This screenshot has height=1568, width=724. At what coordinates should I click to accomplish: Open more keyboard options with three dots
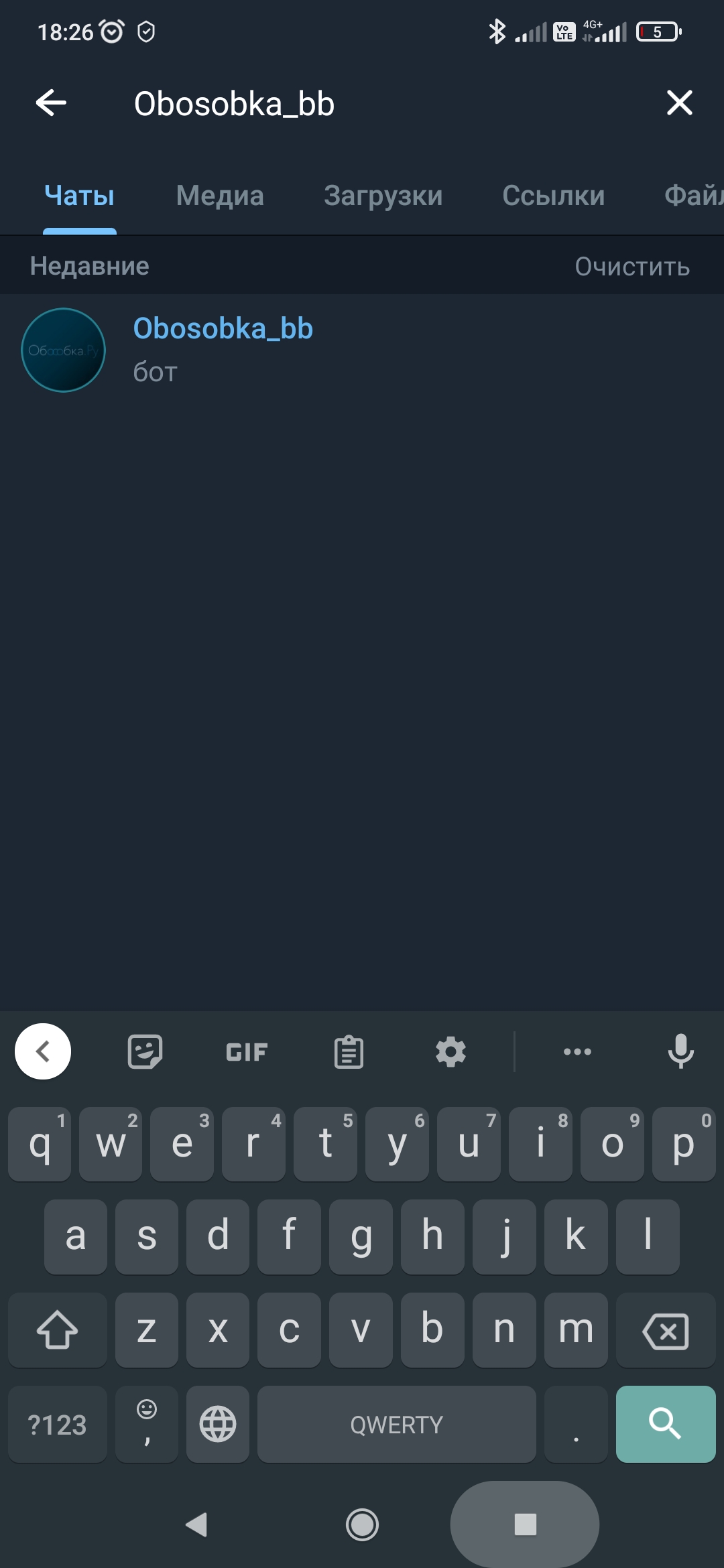(577, 1051)
